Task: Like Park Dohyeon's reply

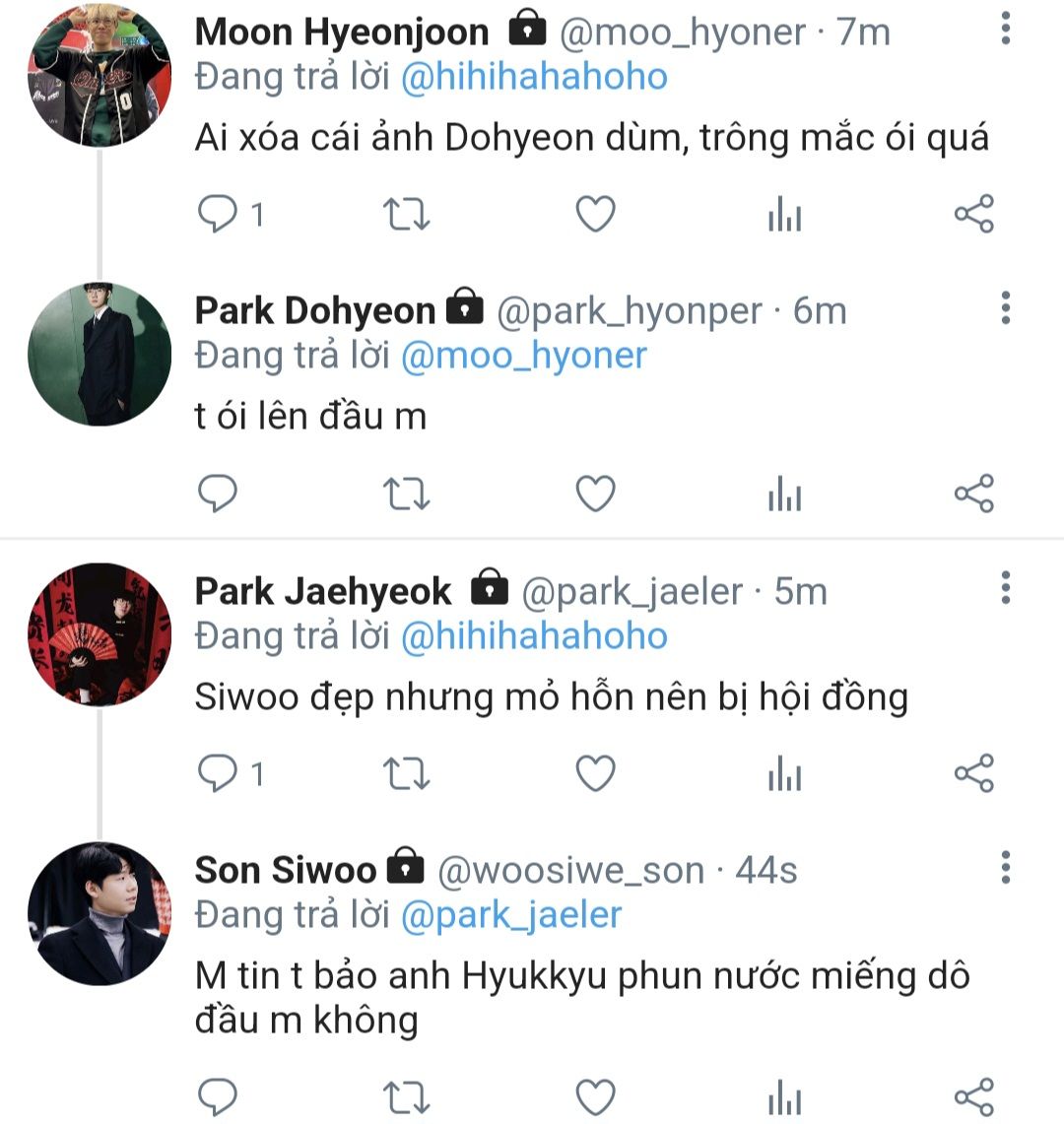Action: click(x=595, y=494)
